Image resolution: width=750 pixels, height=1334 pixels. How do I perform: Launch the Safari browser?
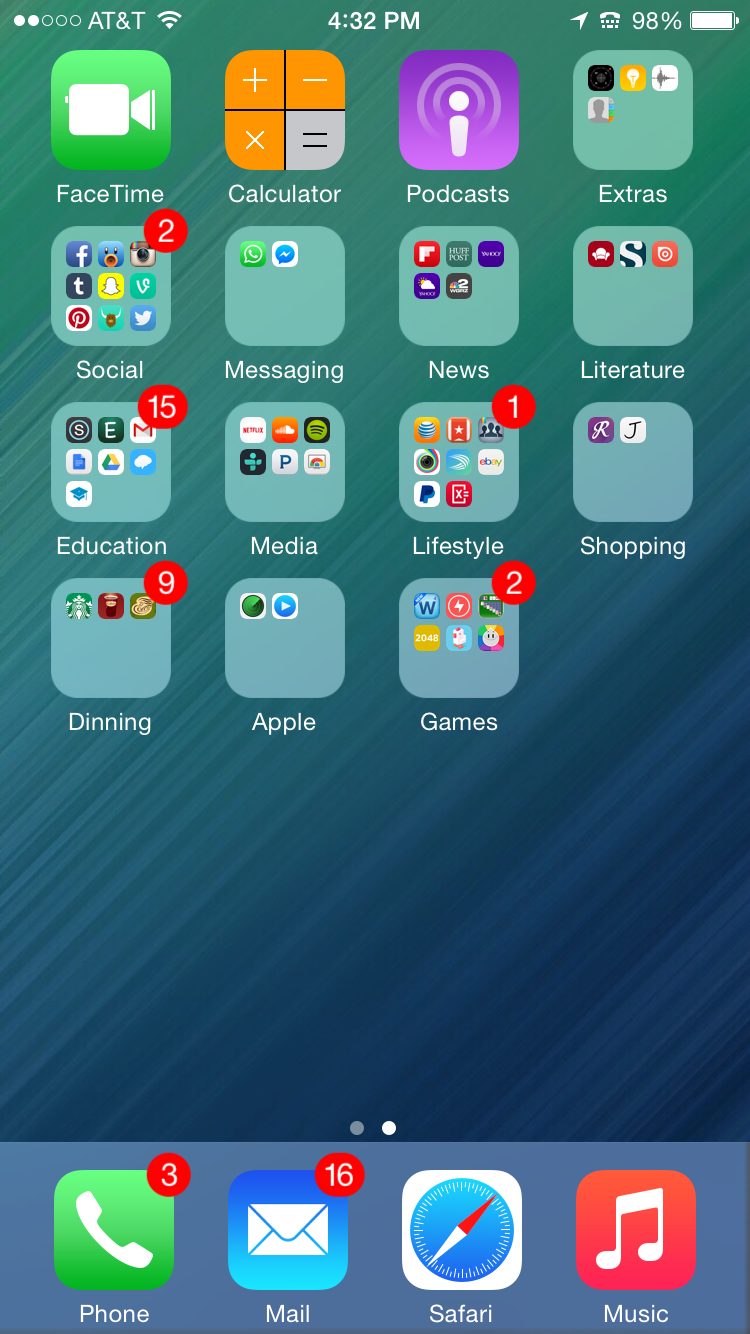(x=462, y=1230)
